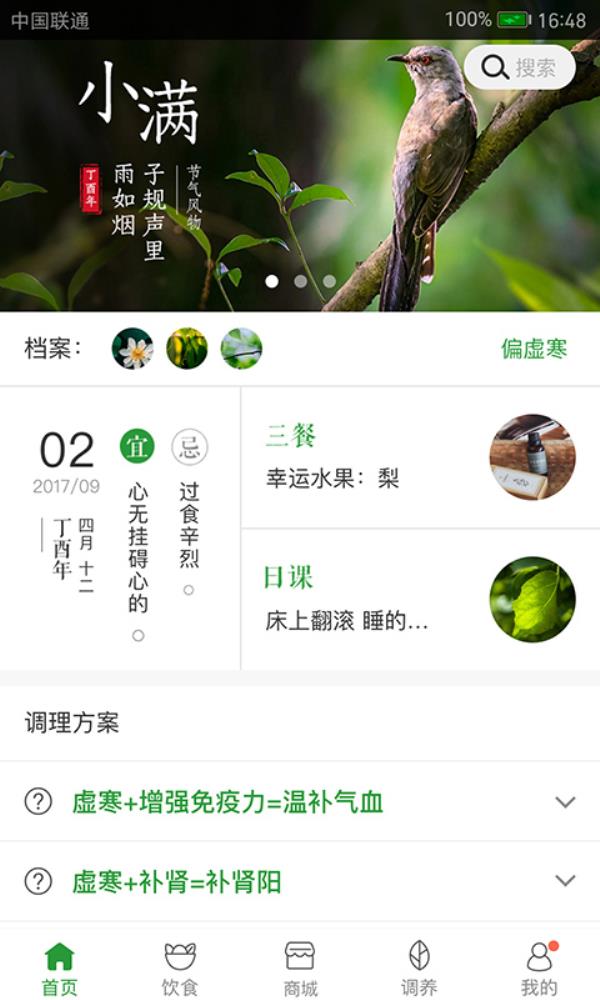Open the white flower profile avatar

[x=133, y=349]
